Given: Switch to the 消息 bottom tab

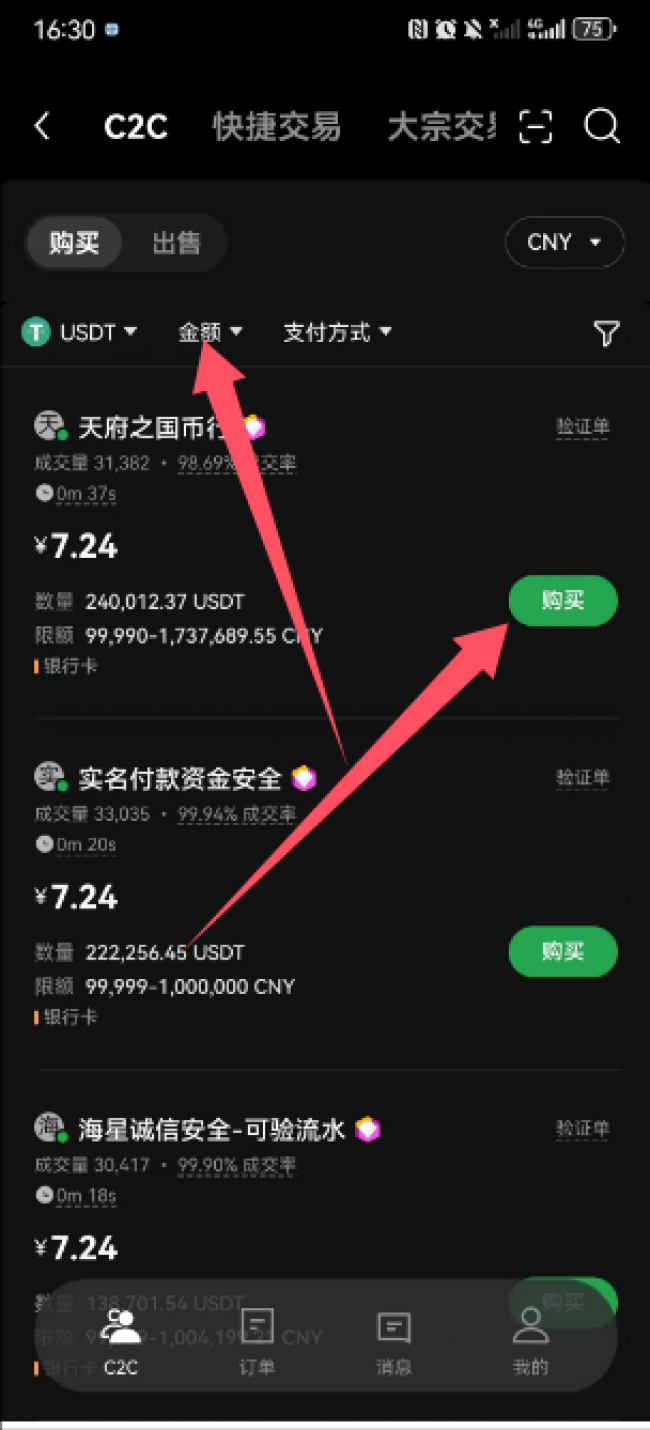Looking at the screenshot, I should (394, 1341).
